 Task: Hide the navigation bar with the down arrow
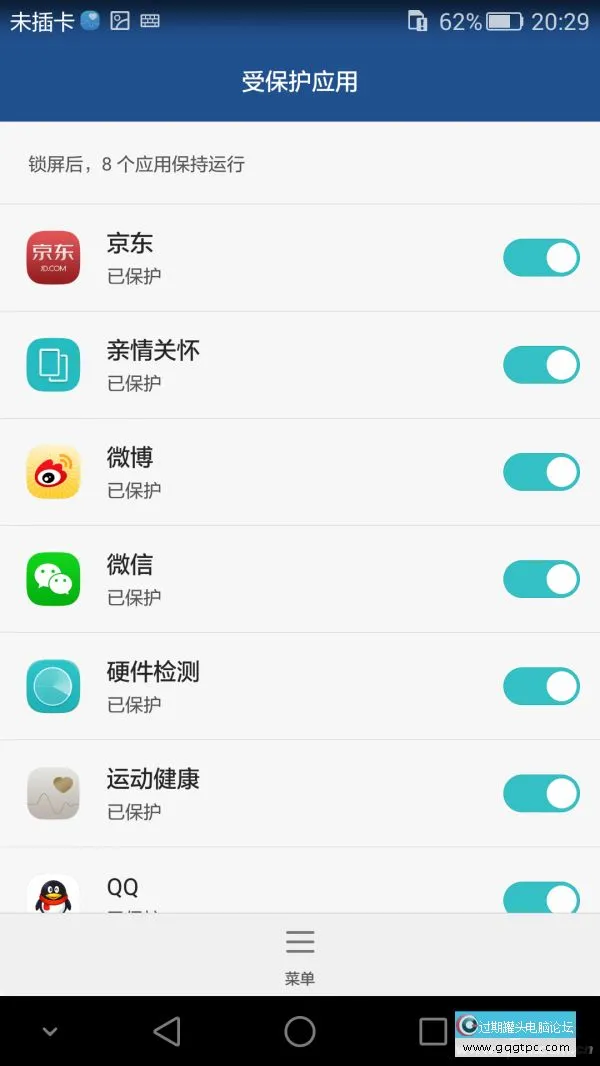pyautogui.click(x=50, y=1032)
